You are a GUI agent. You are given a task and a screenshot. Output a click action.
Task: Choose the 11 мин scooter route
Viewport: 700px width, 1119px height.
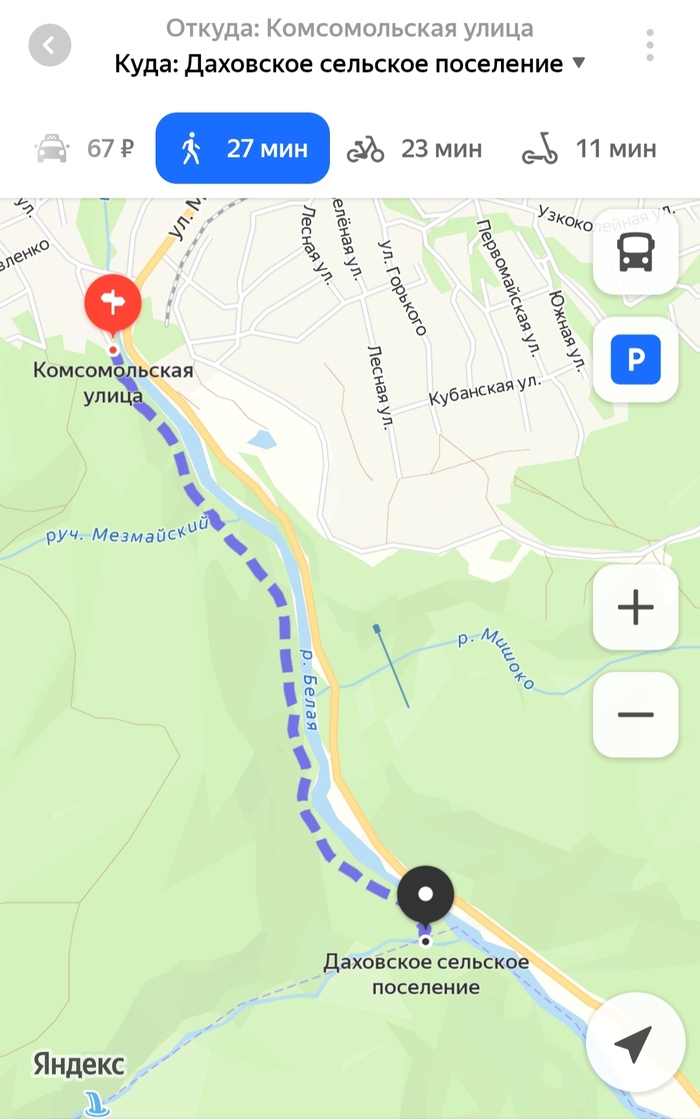tap(589, 149)
